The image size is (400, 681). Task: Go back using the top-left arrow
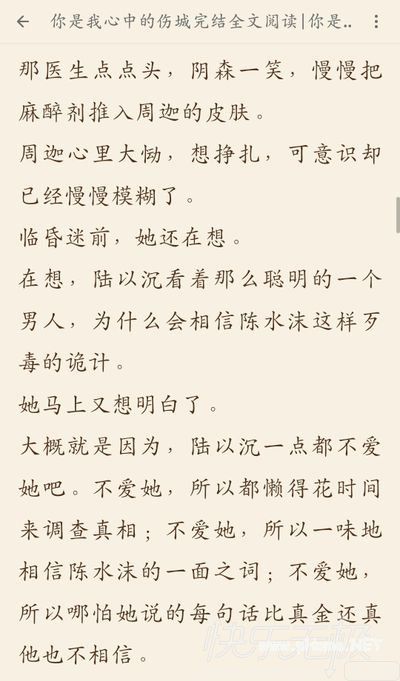[x=23, y=22]
